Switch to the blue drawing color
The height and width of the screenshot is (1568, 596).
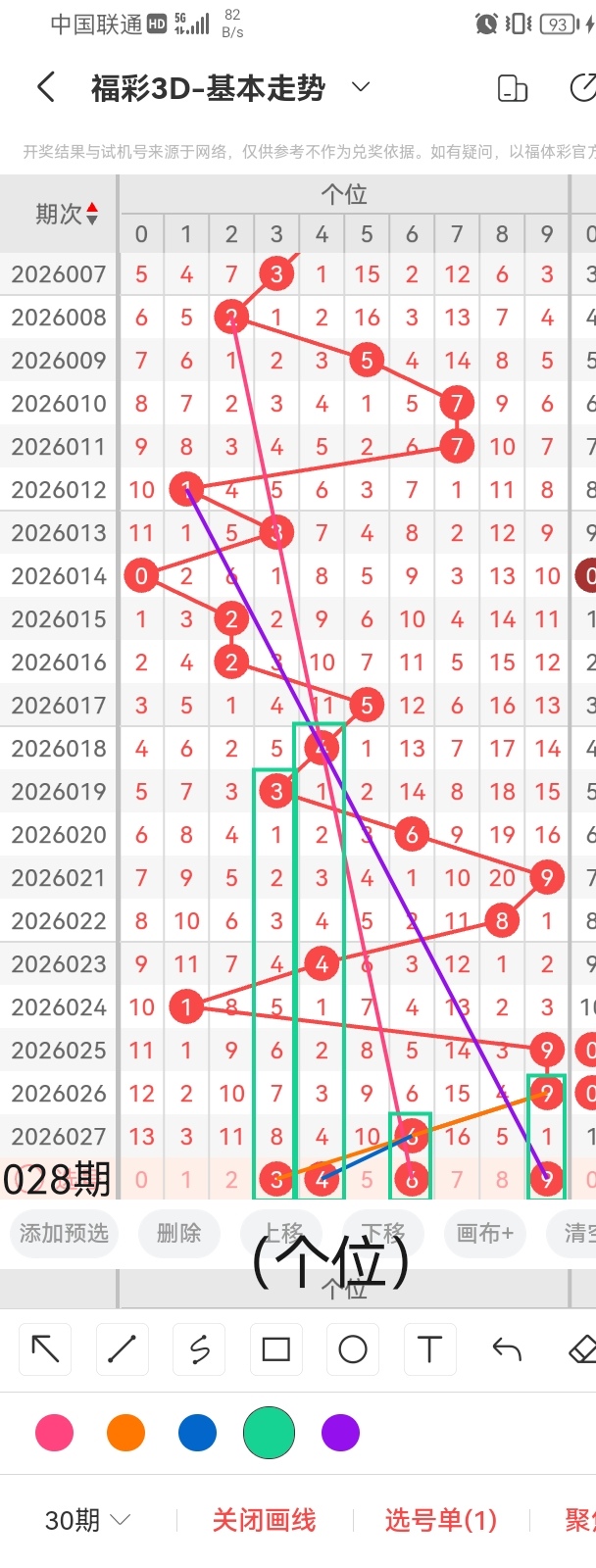coord(197,1433)
